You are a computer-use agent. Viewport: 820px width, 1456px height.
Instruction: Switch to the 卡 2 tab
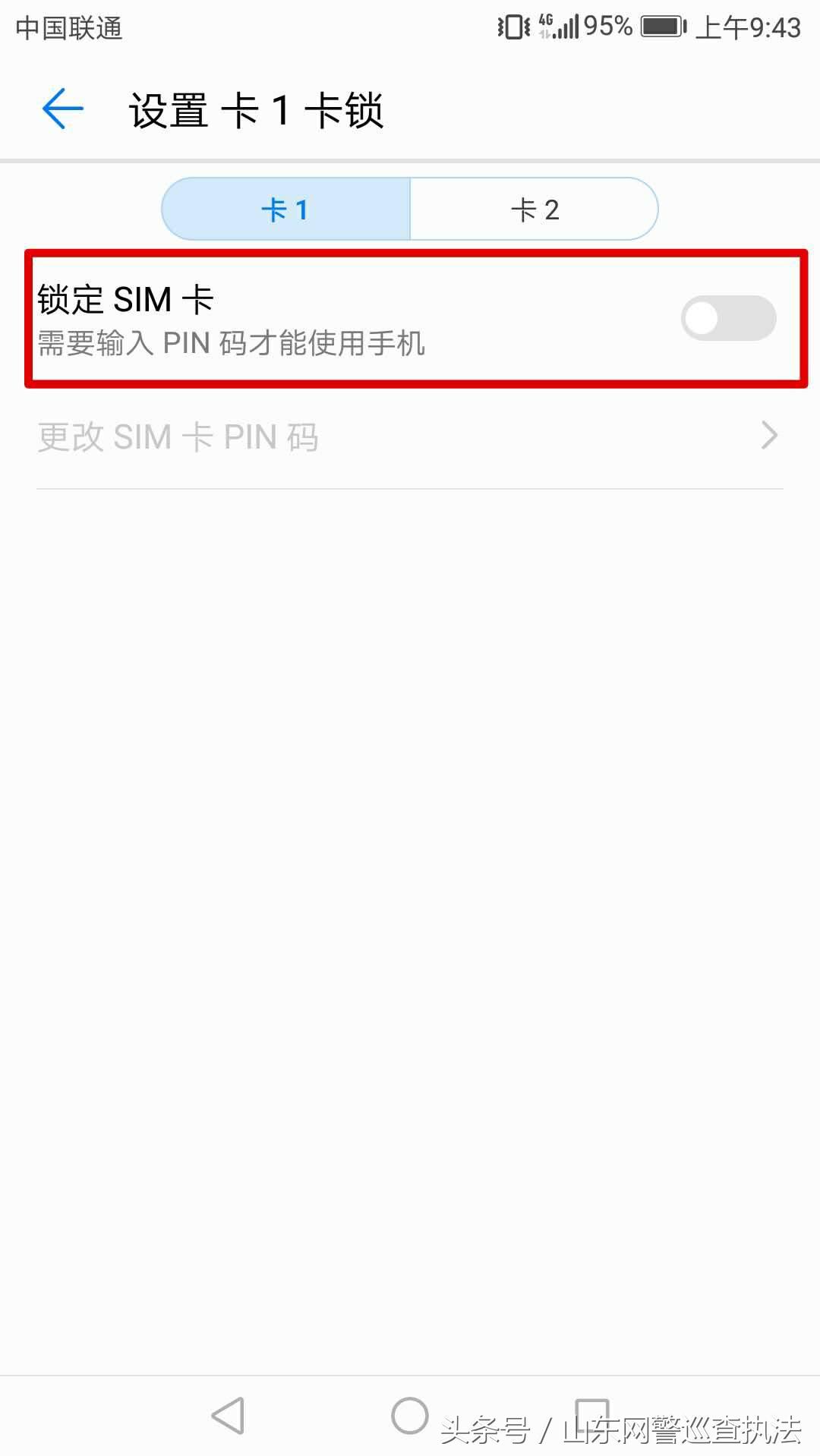(534, 209)
